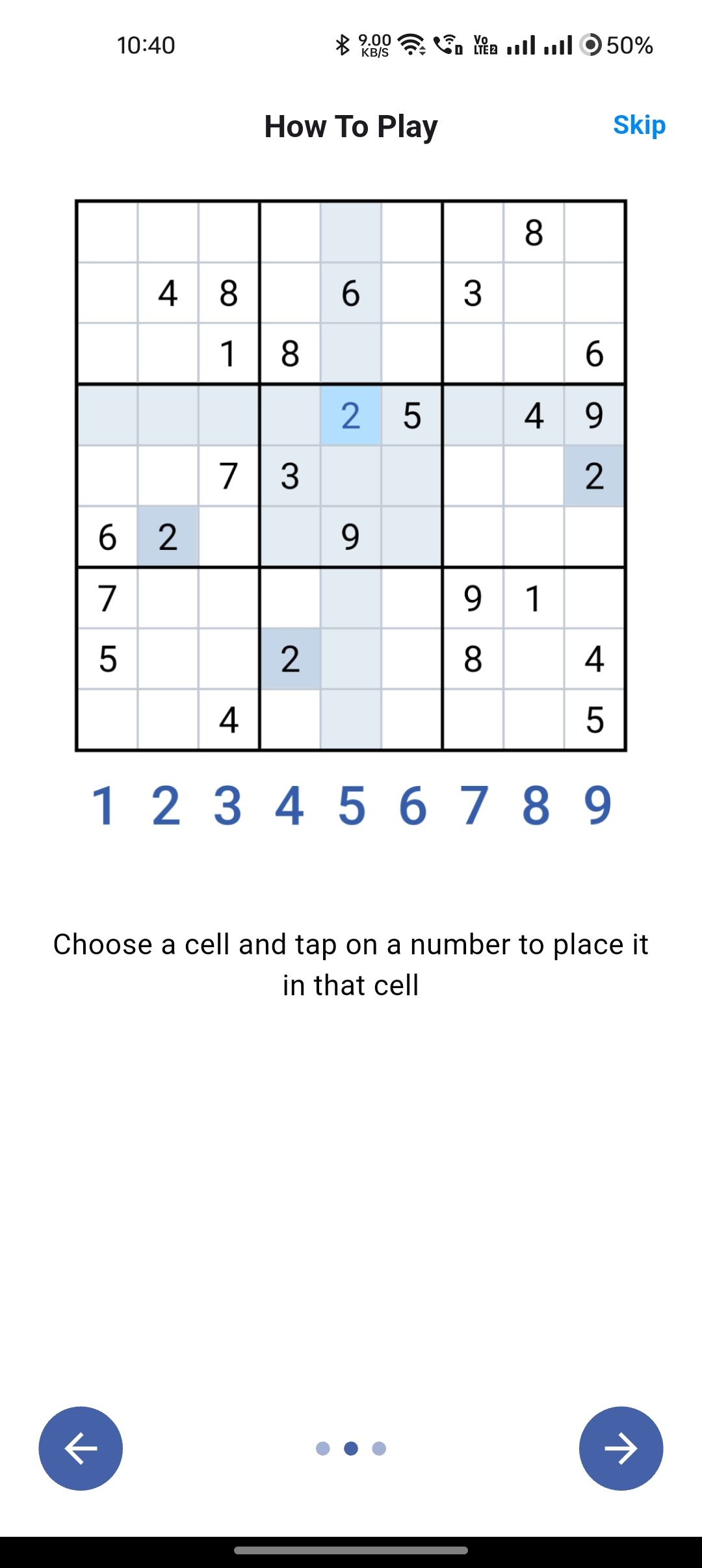Pick number 4 from the number pad

tap(289, 806)
